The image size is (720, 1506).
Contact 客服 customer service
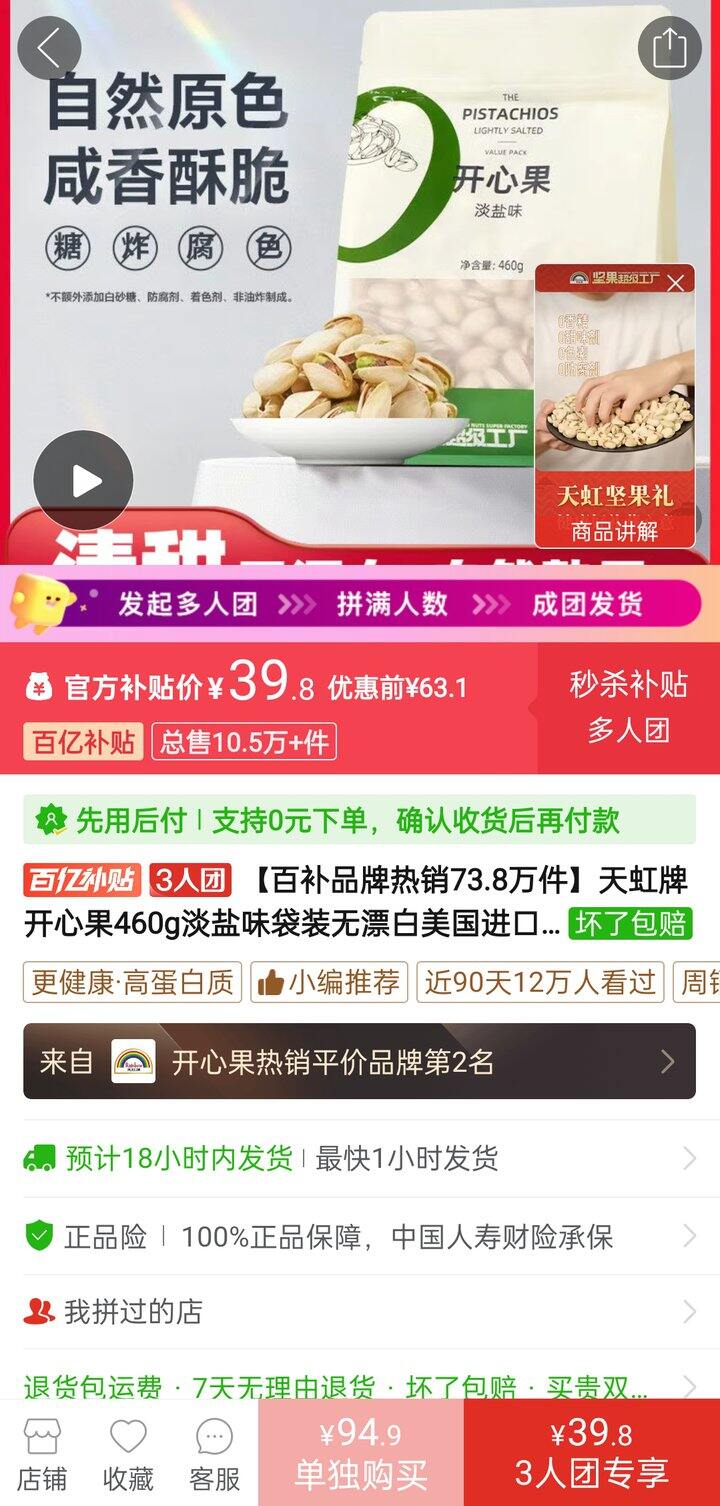214,1456
